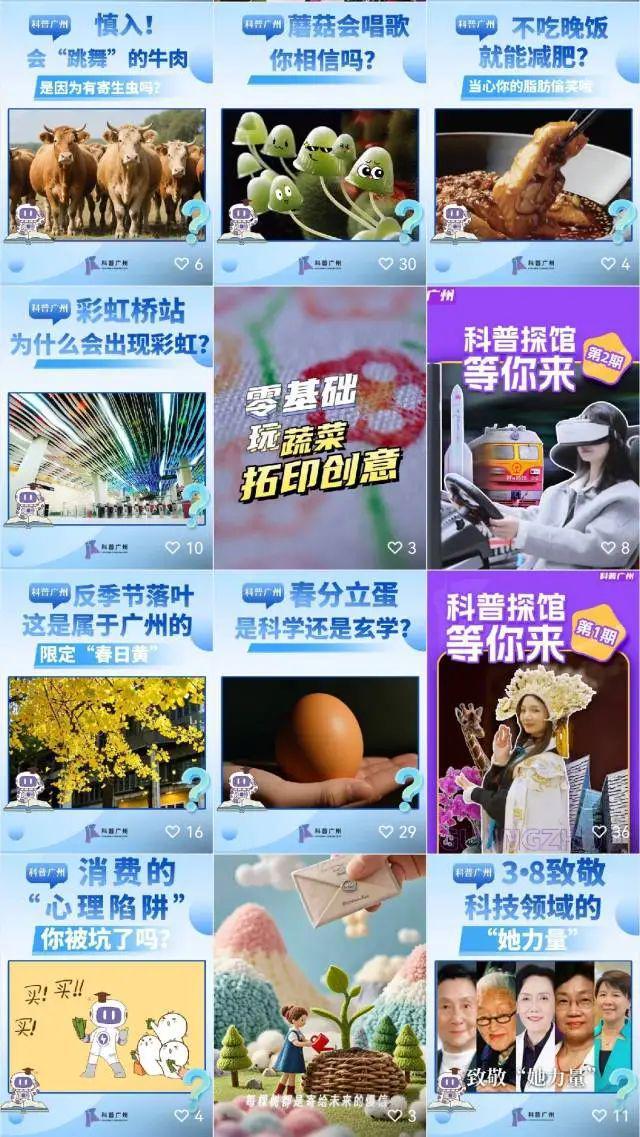Open the video with the girl watering a sprout

(x=320, y=995)
